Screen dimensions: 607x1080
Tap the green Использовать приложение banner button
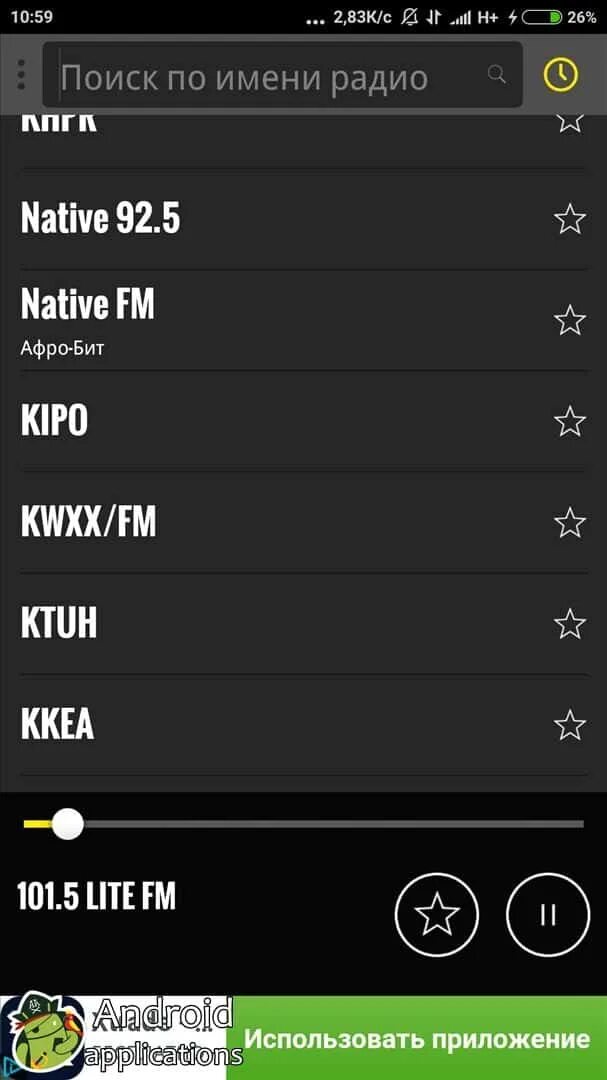pyautogui.click(x=416, y=1038)
